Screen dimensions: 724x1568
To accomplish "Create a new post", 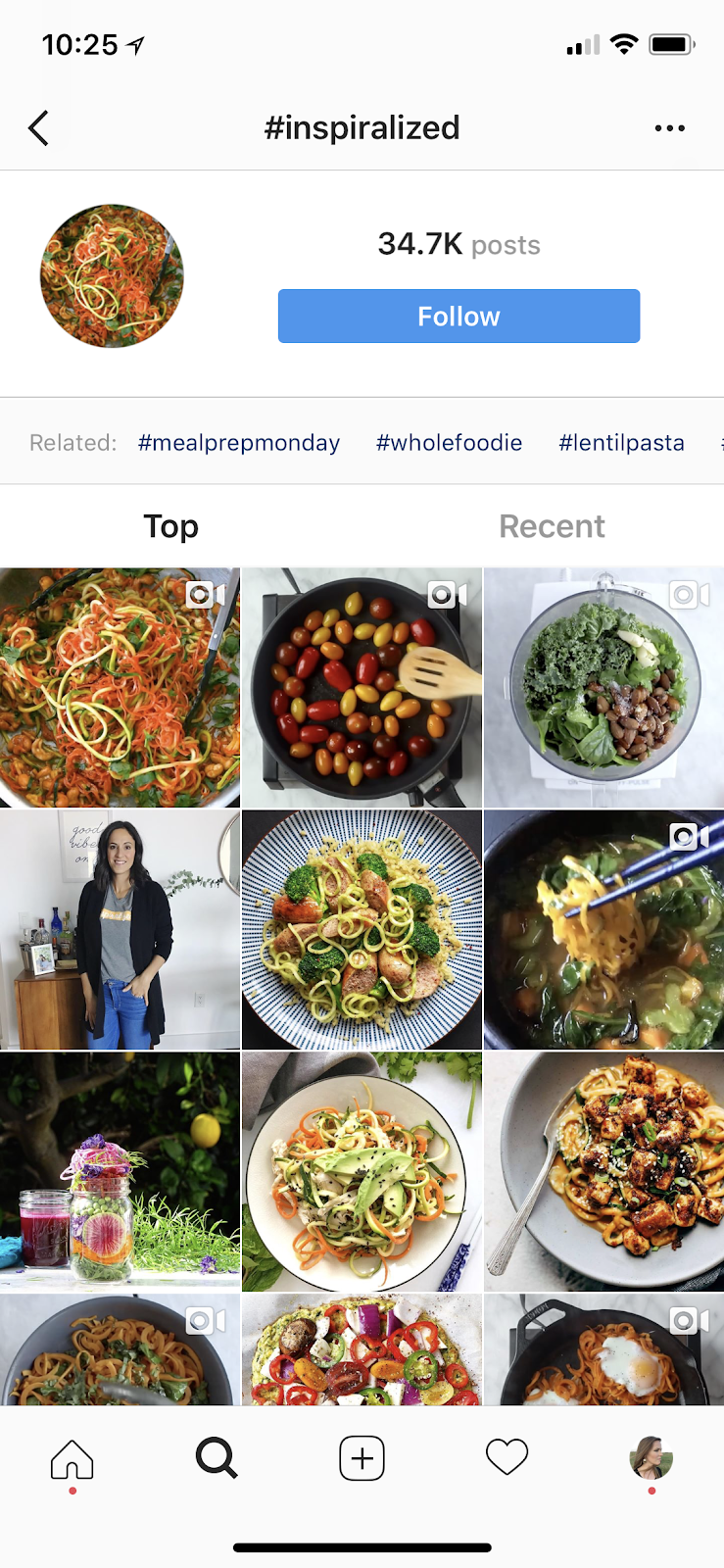I will tap(362, 1459).
